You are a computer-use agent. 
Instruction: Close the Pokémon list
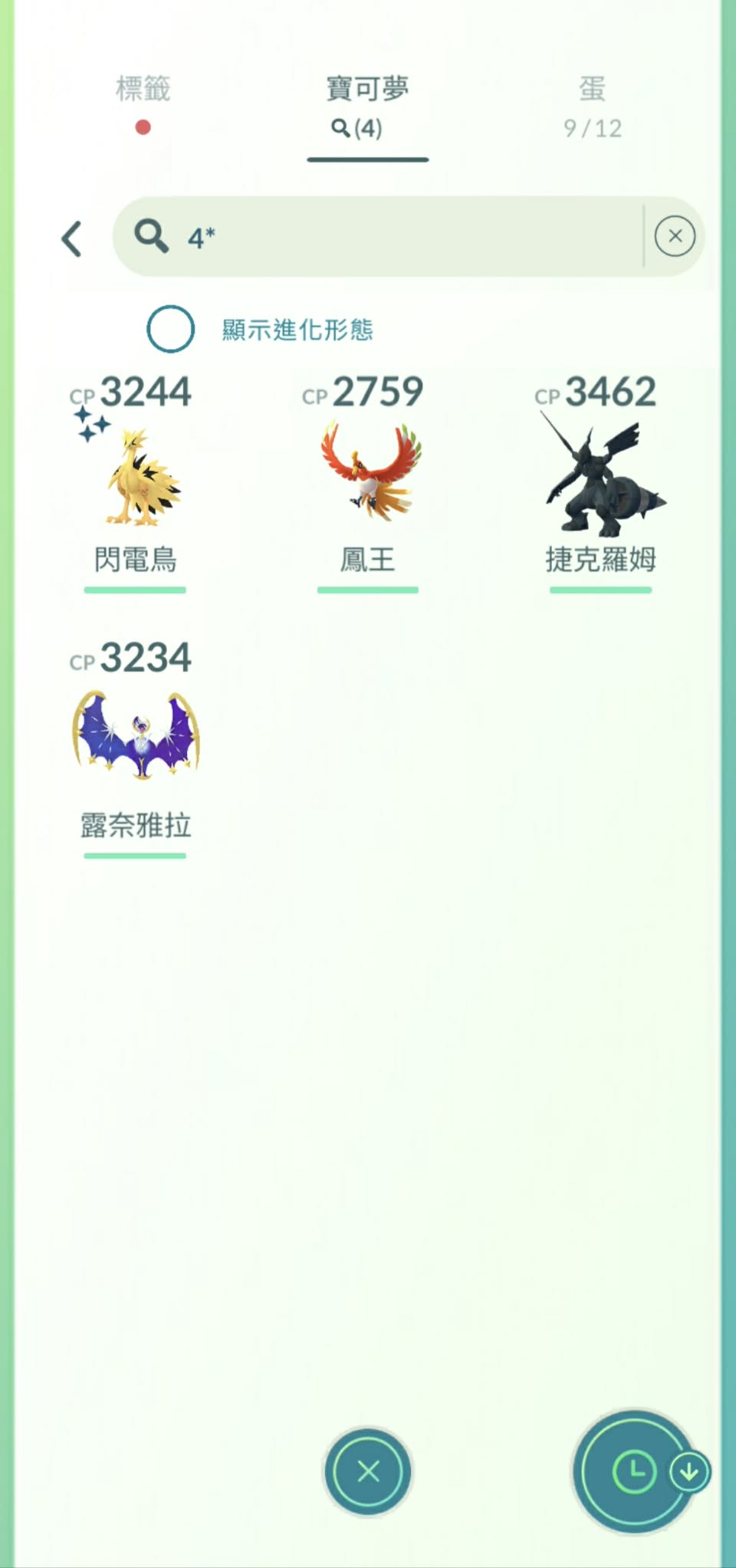[368, 1471]
